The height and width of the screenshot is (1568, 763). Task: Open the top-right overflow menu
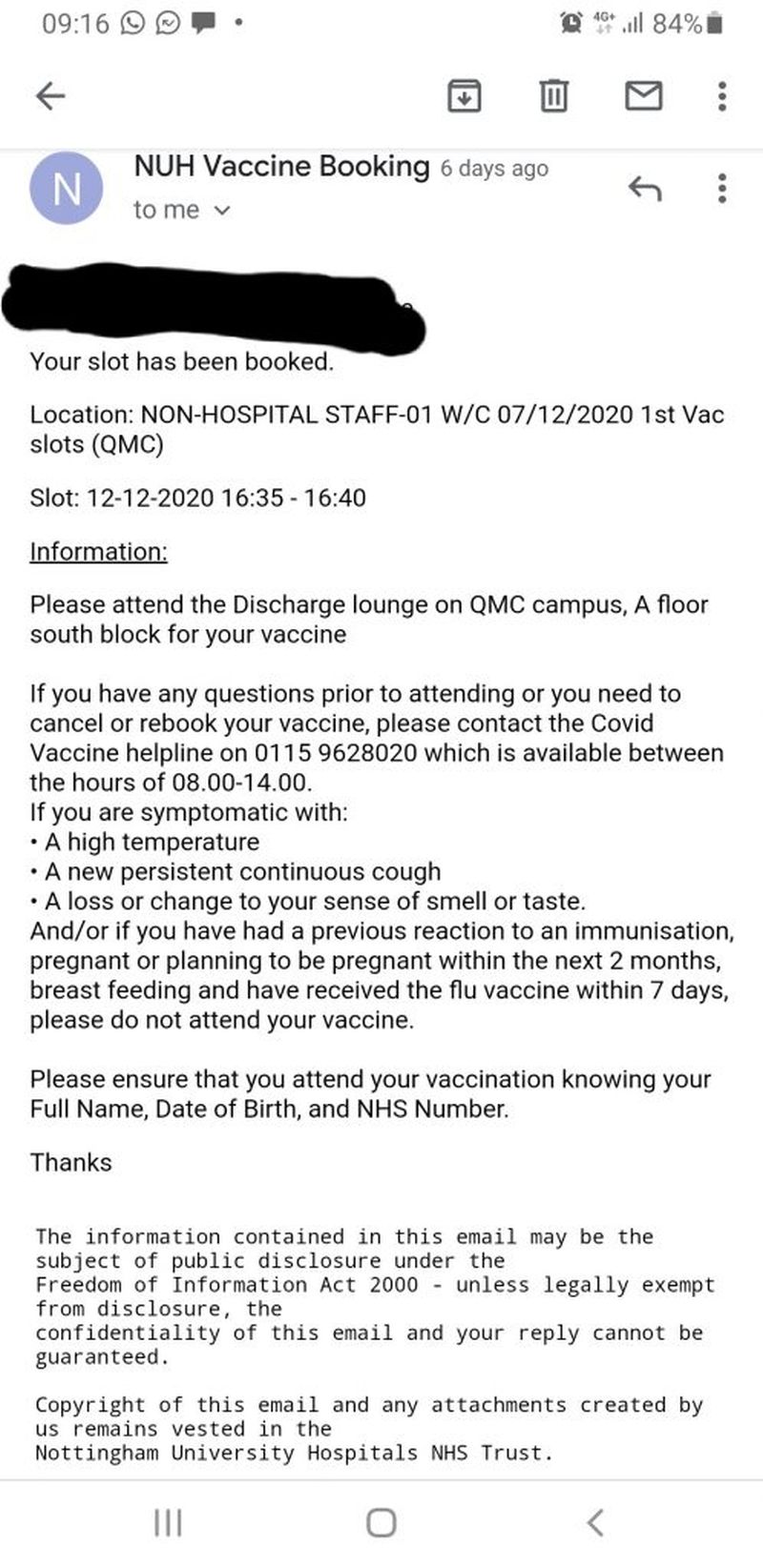(x=720, y=95)
